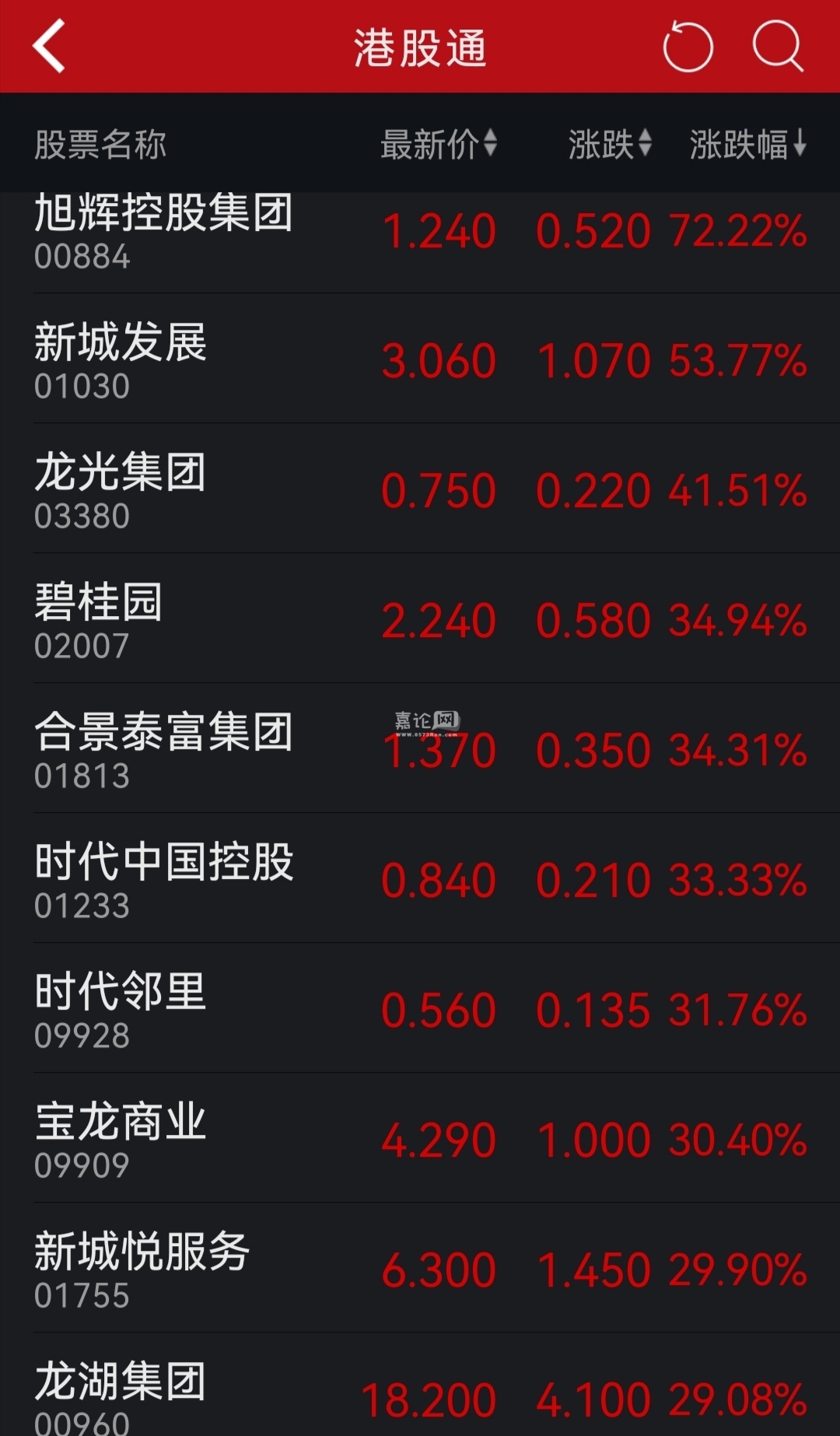Image resolution: width=840 pixels, height=1436 pixels.
Task: Open the stock search
Action: click(777, 47)
